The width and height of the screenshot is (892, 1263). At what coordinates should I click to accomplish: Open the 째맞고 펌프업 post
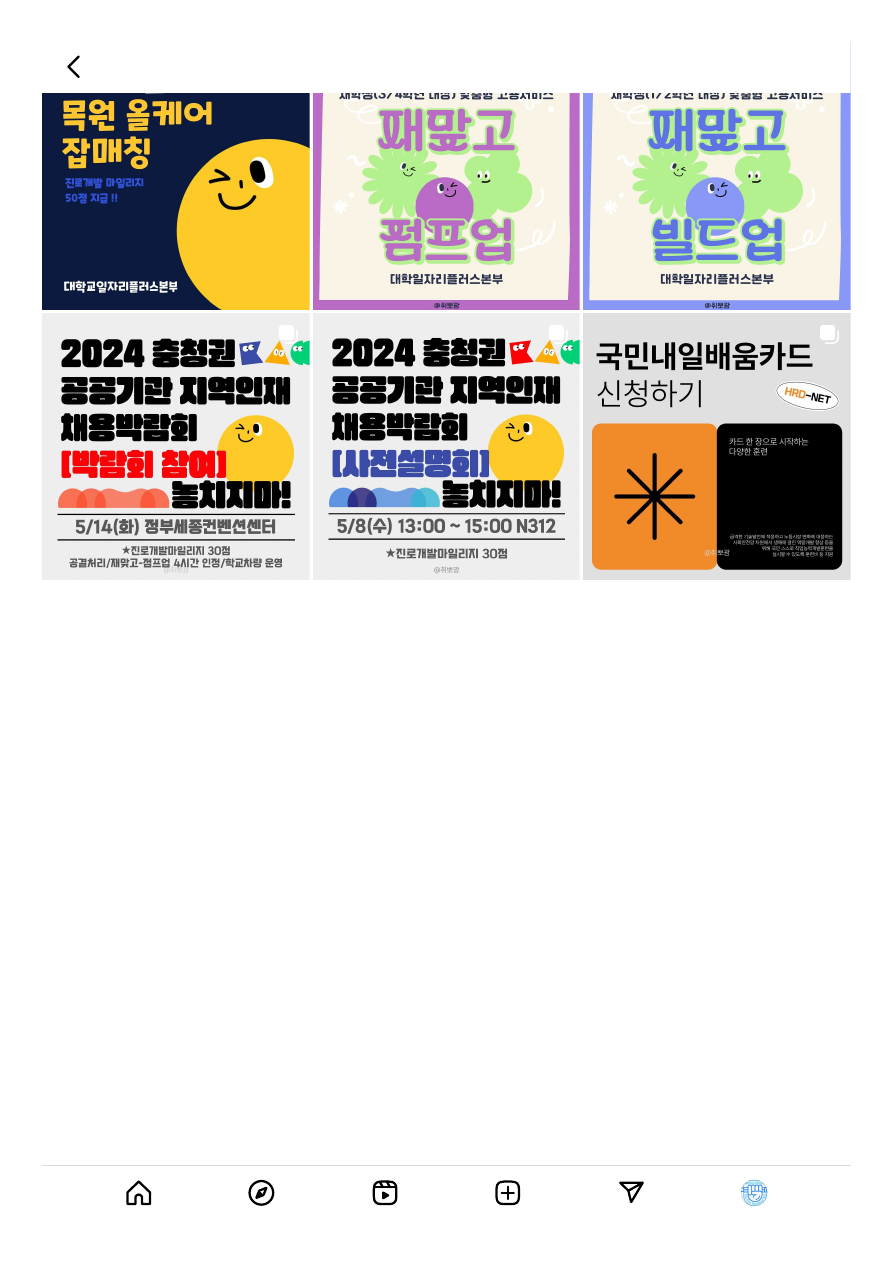(446, 201)
